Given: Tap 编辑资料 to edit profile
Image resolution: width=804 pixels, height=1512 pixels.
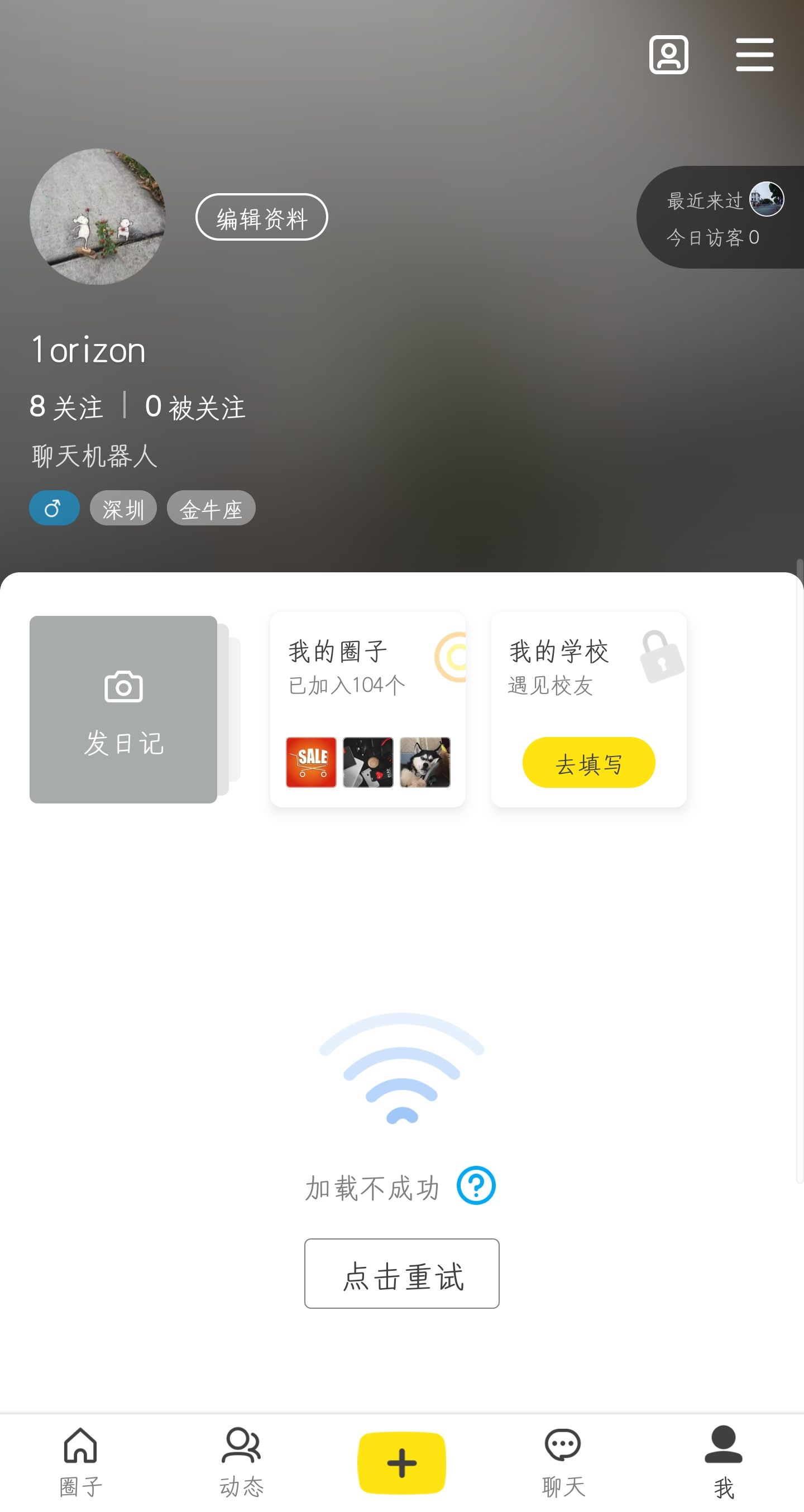Looking at the screenshot, I should coord(261,217).
